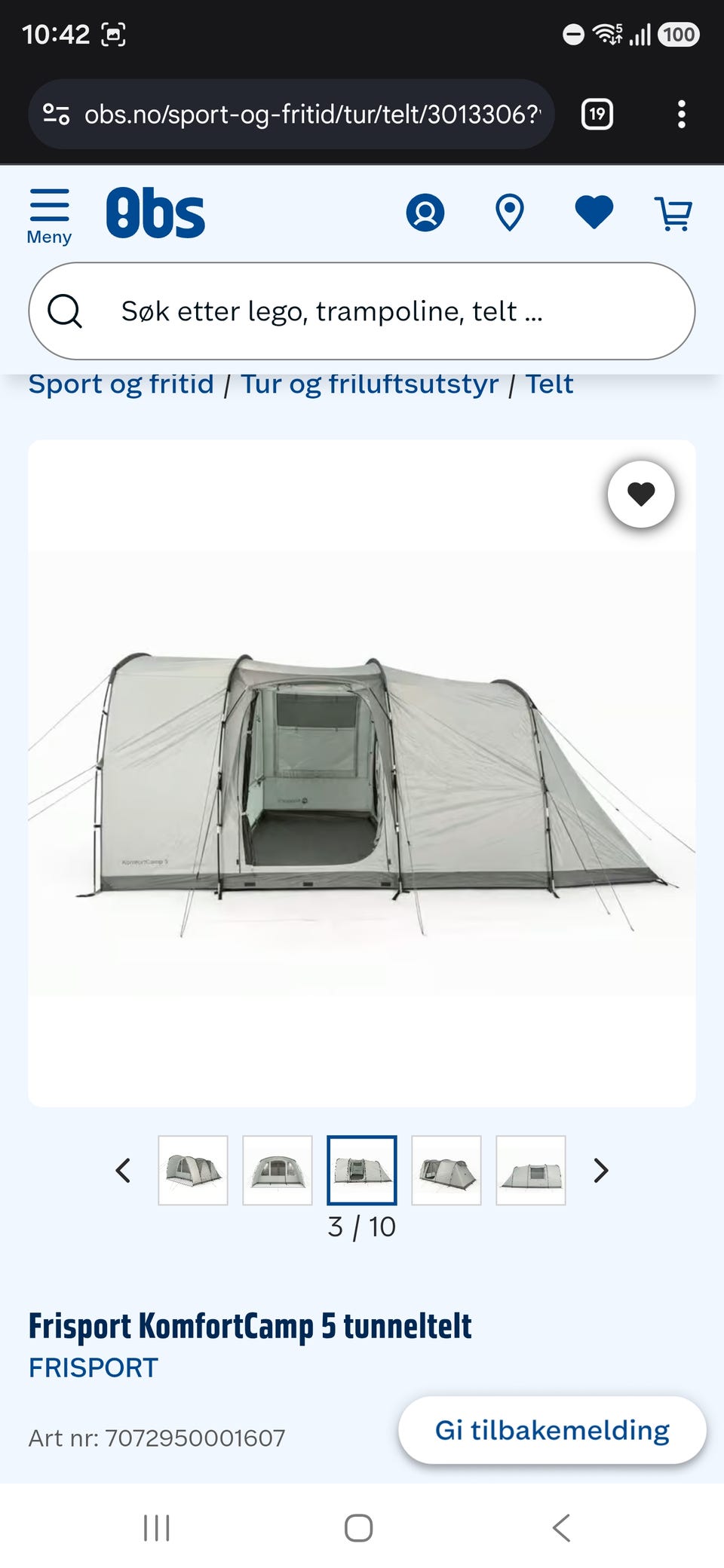This screenshot has width=724, height=1568.
Task: Open Gi tilbakemelding feedback button
Action: tap(552, 1430)
